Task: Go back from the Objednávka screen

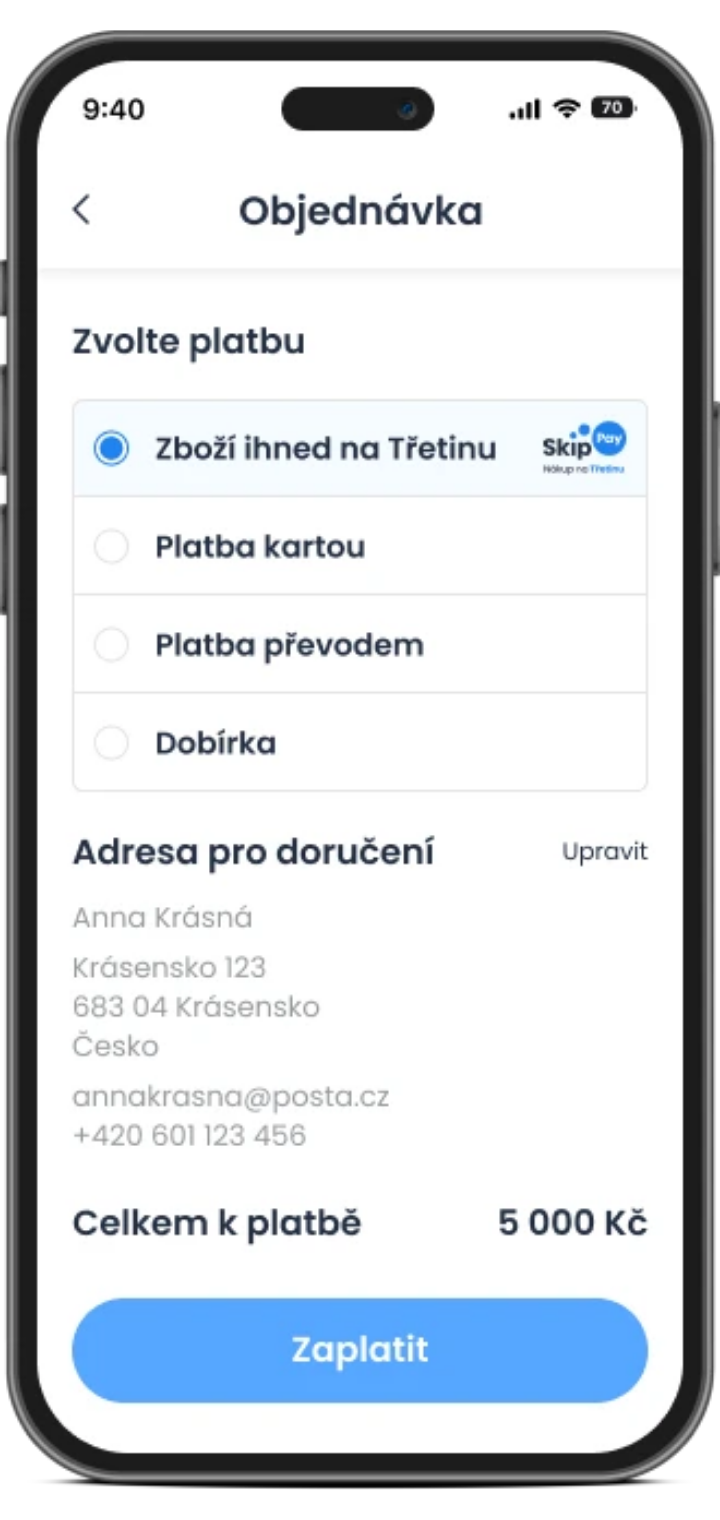Action: [x=82, y=210]
